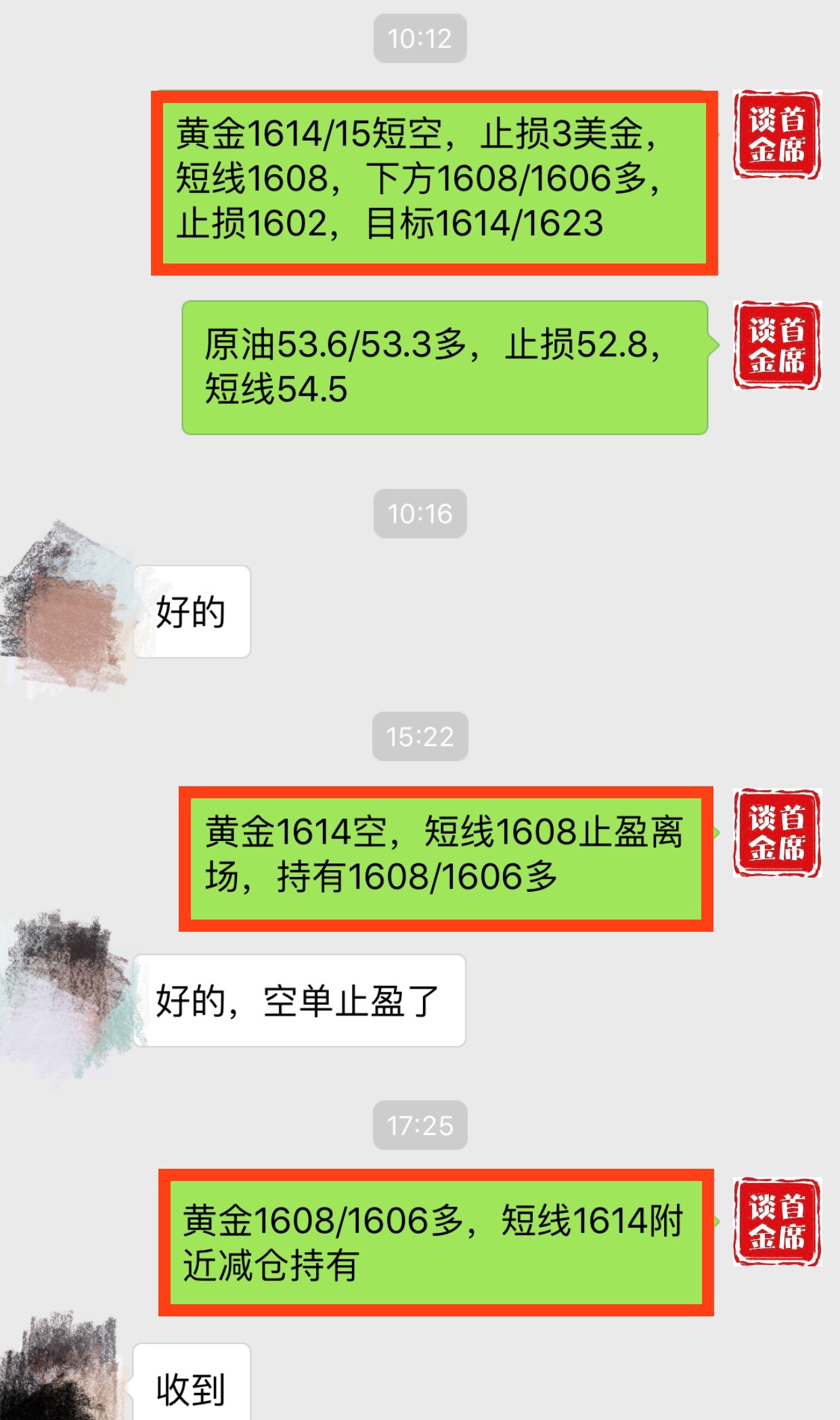Tap the avatar beside the 黄金1608/1606多 message
The image size is (840, 1420).
pos(776,1222)
